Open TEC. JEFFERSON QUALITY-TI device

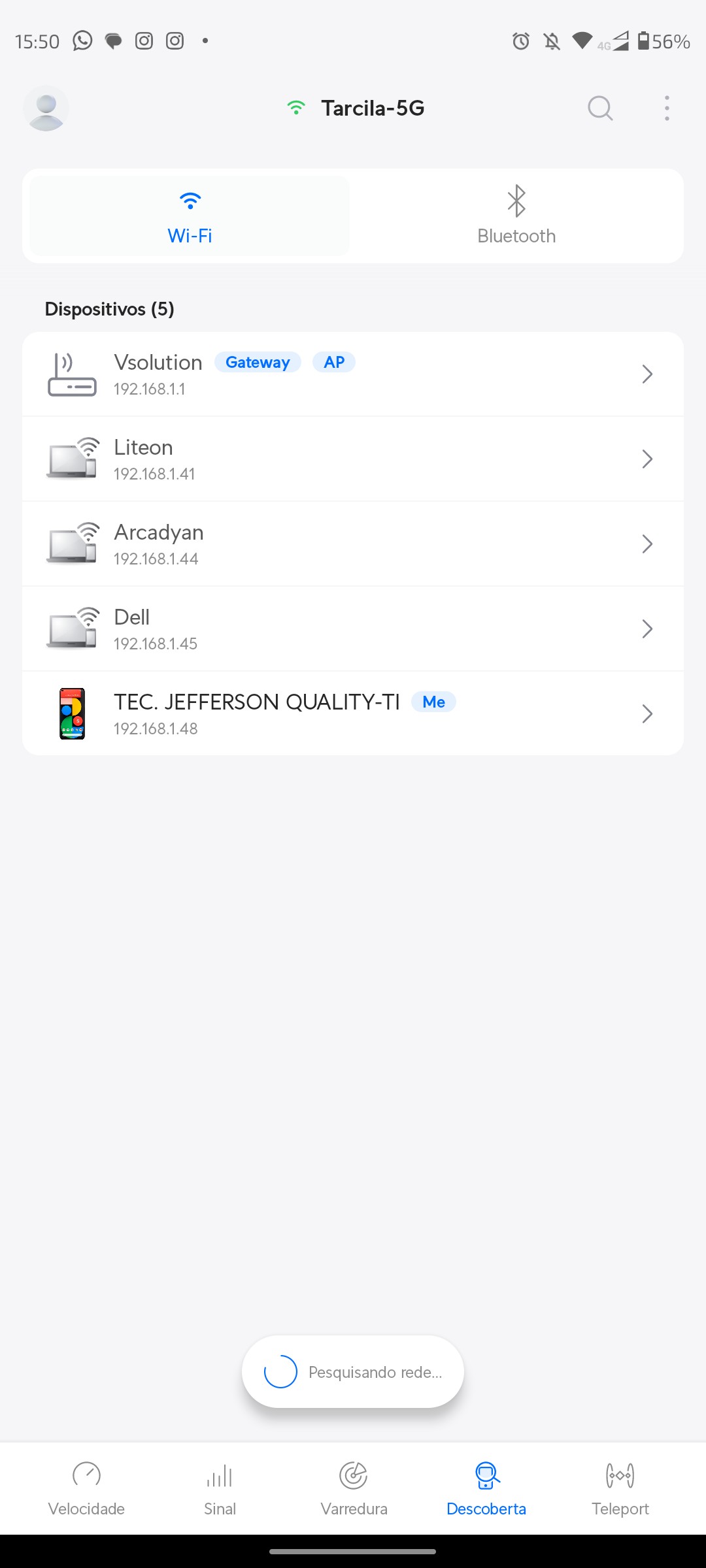coord(353,714)
